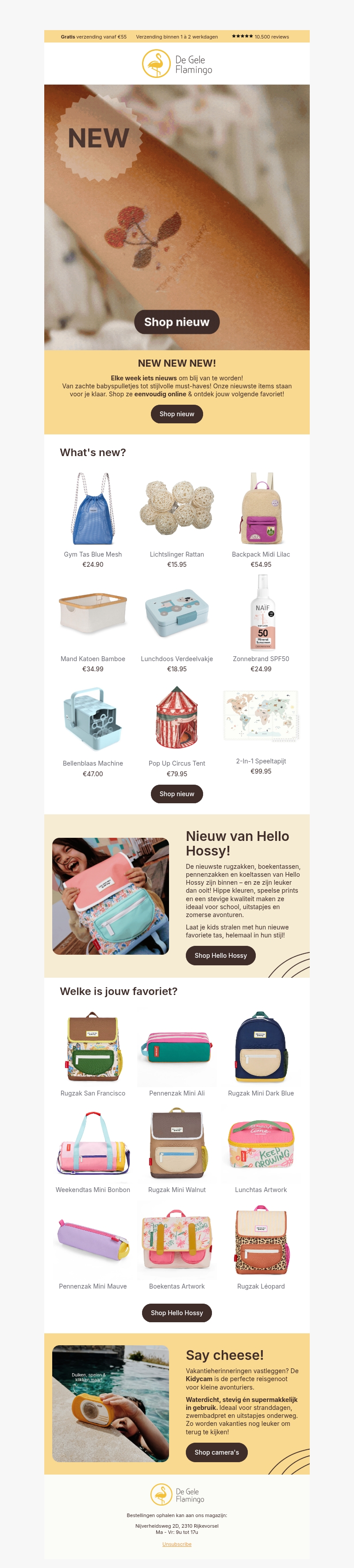The height and width of the screenshot is (1568, 354).
Task: View Zonnebrand SPF50 product
Action: coord(261,613)
